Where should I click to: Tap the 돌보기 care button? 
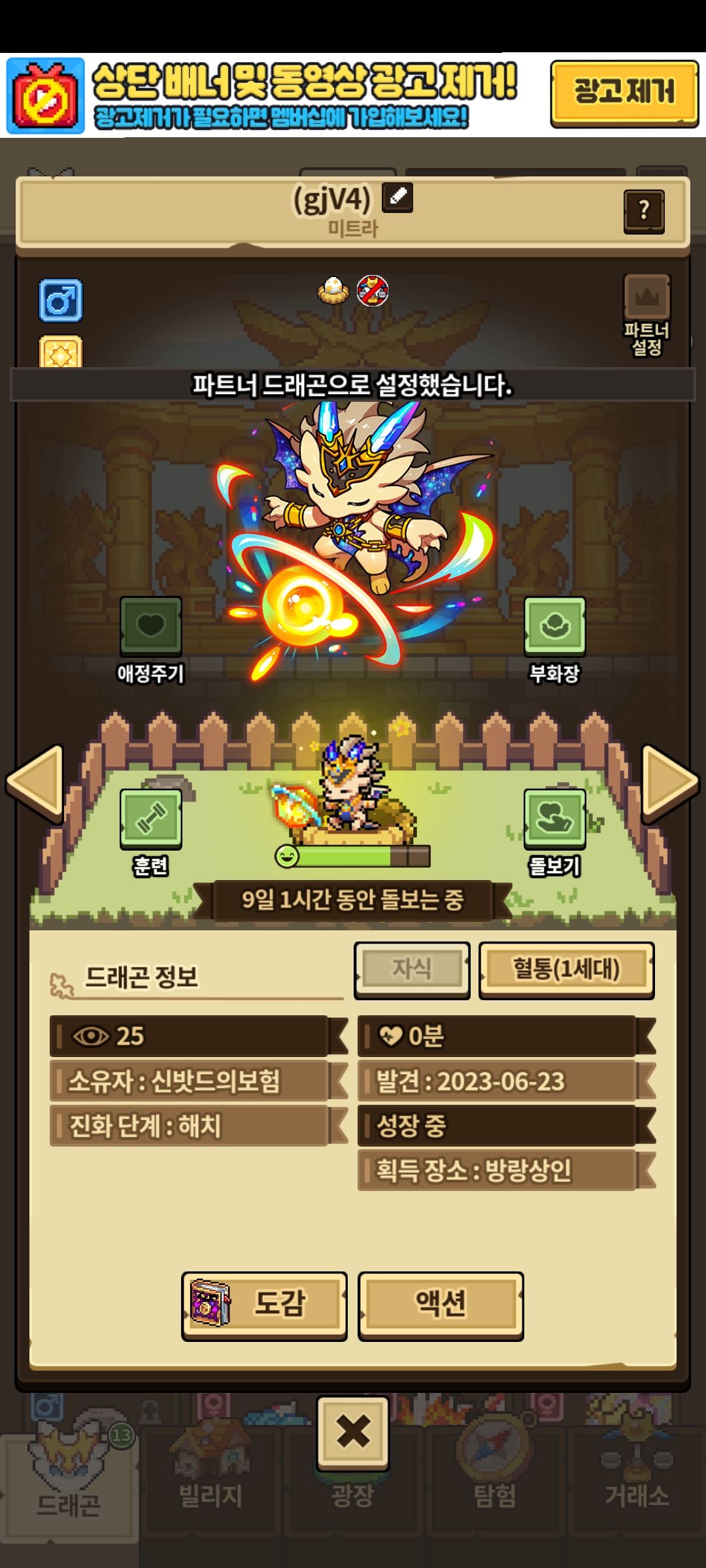[554, 819]
